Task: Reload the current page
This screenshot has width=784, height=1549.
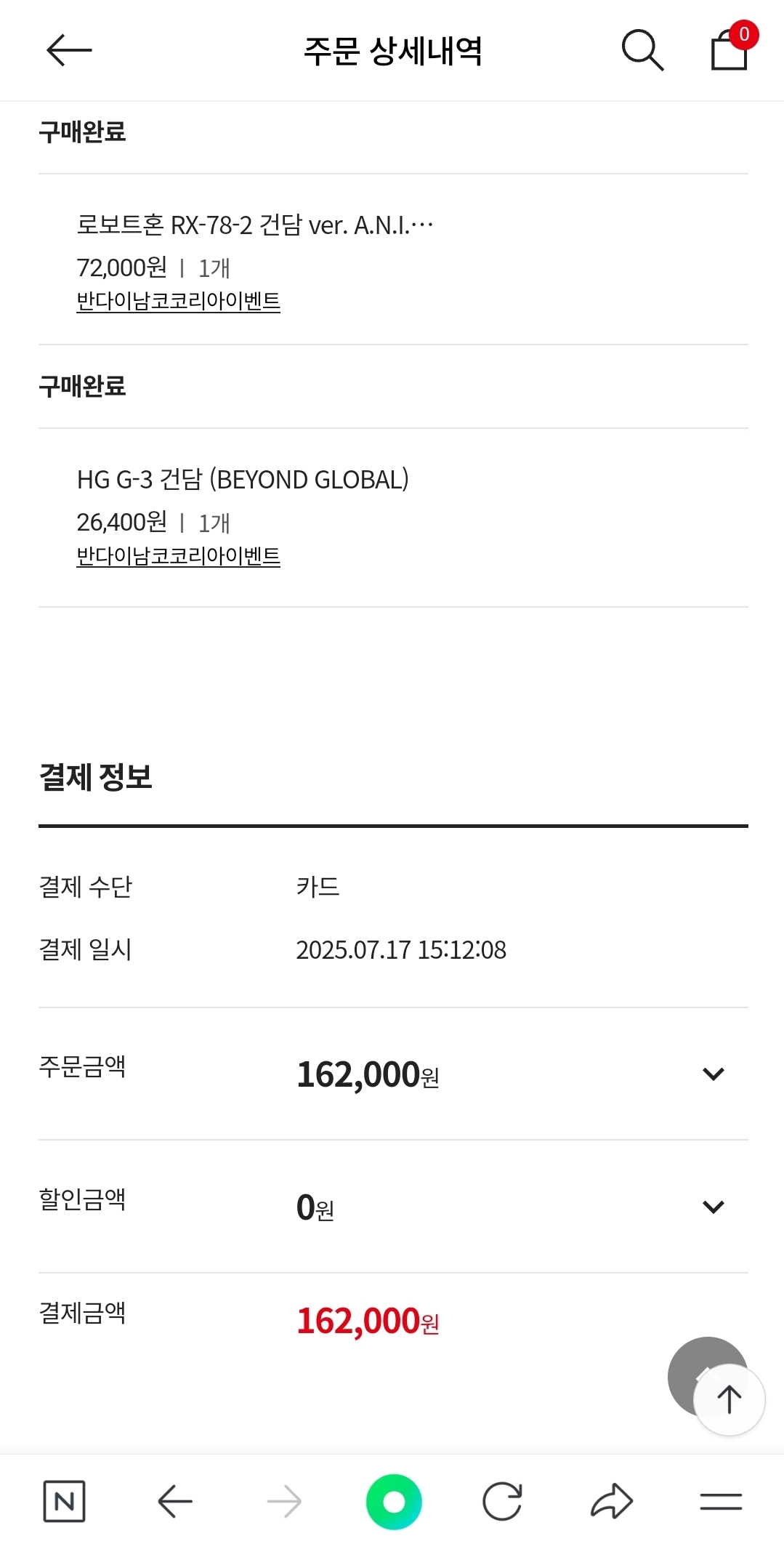Action: click(502, 1501)
